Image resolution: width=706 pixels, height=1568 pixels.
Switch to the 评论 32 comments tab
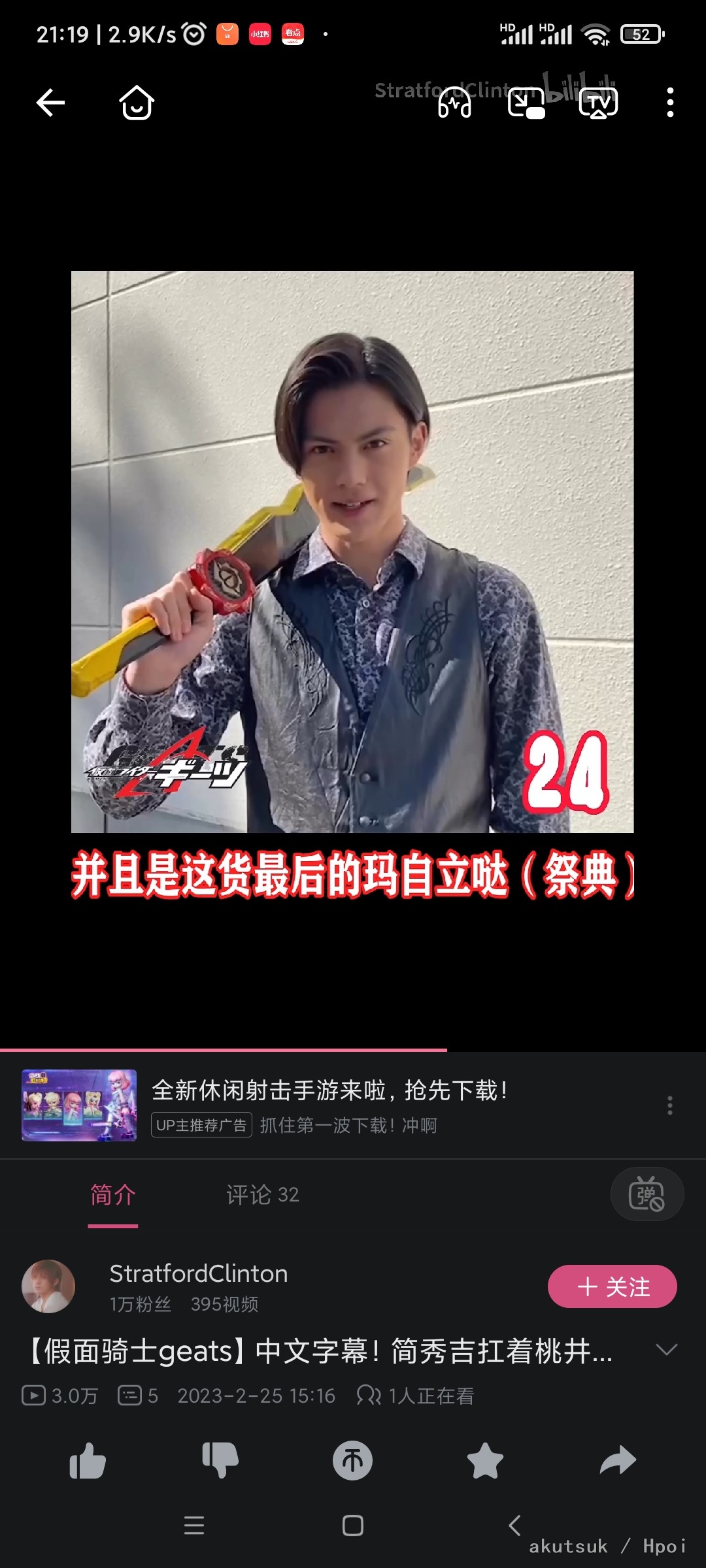[262, 1195]
